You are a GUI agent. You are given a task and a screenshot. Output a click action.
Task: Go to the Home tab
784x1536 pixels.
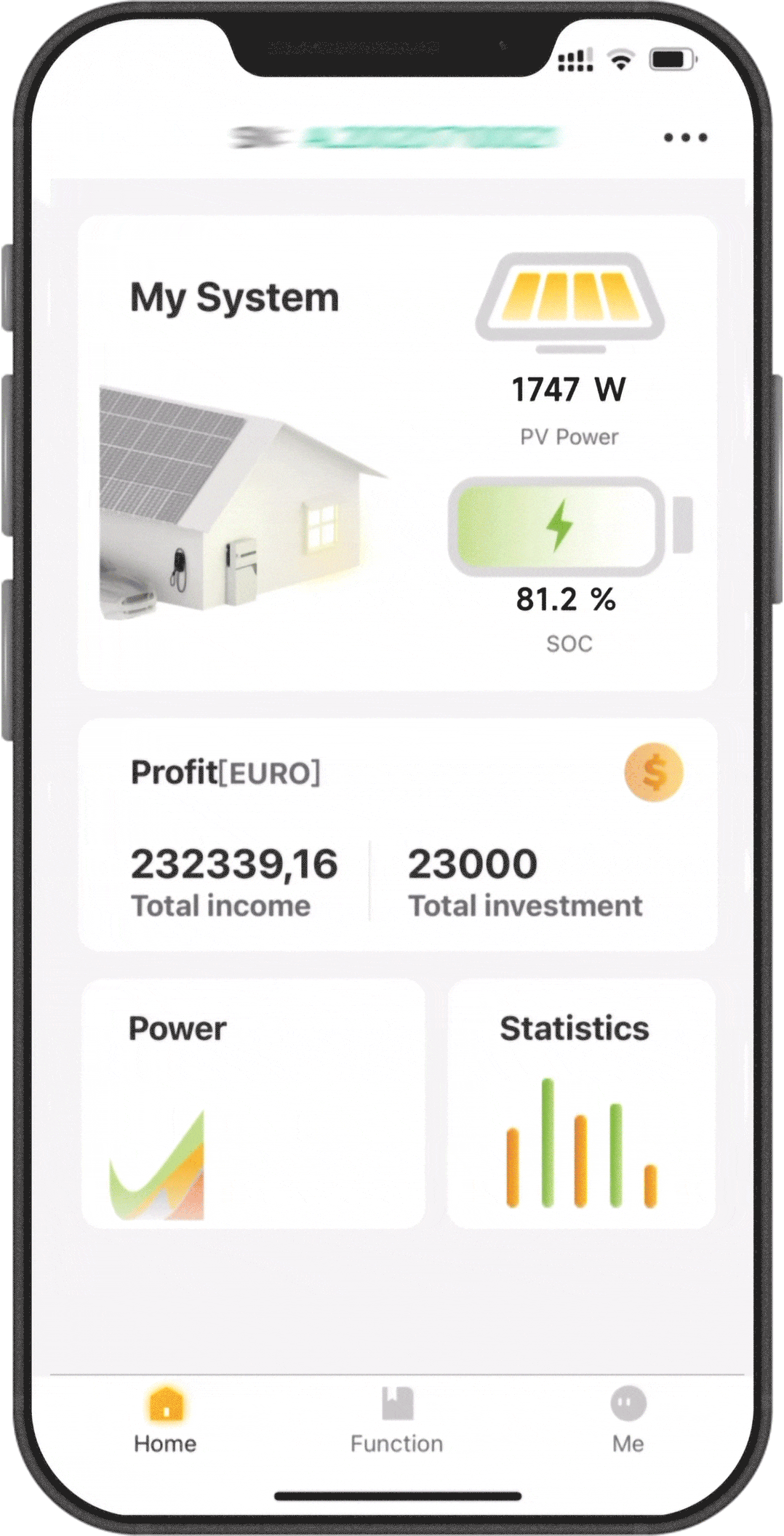click(166, 1420)
